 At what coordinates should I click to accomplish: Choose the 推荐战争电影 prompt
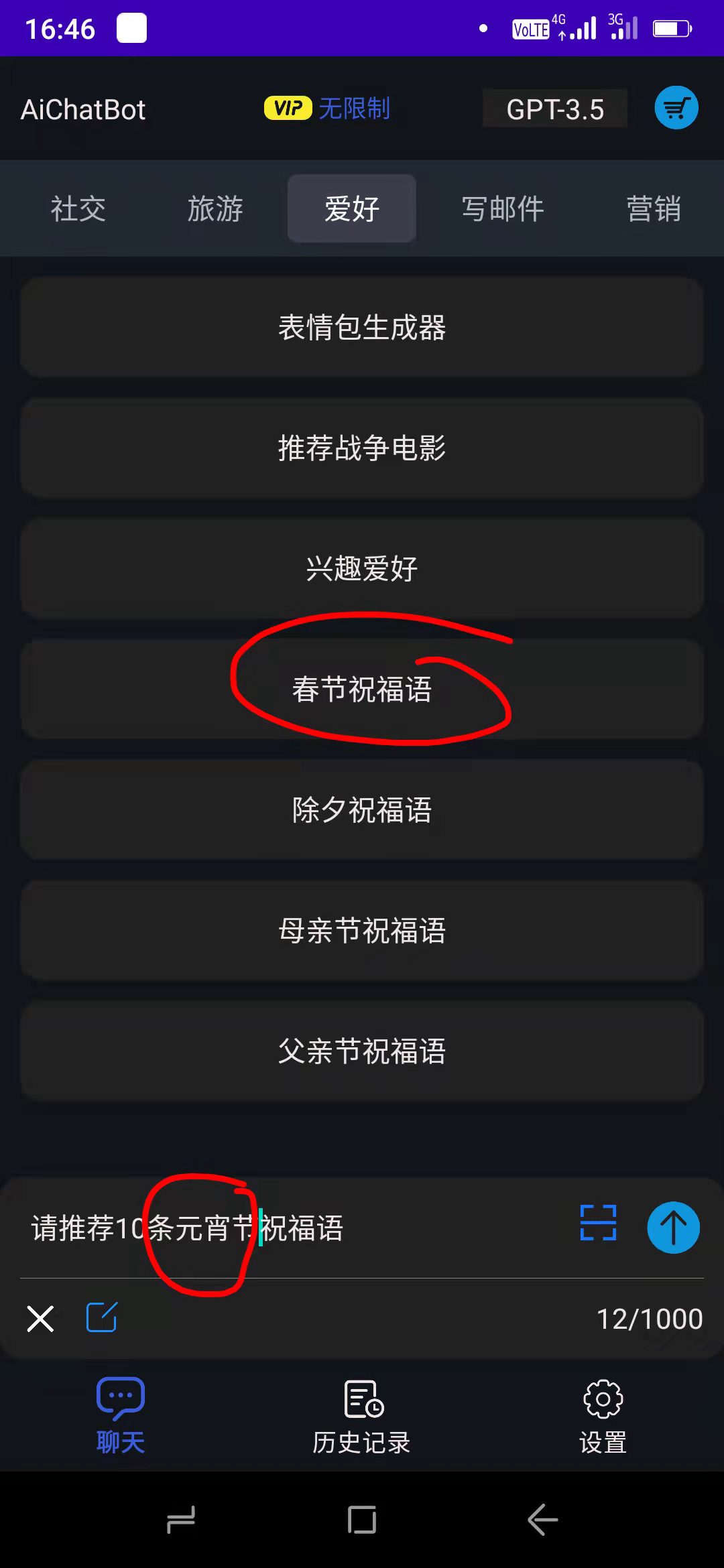click(x=362, y=448)
